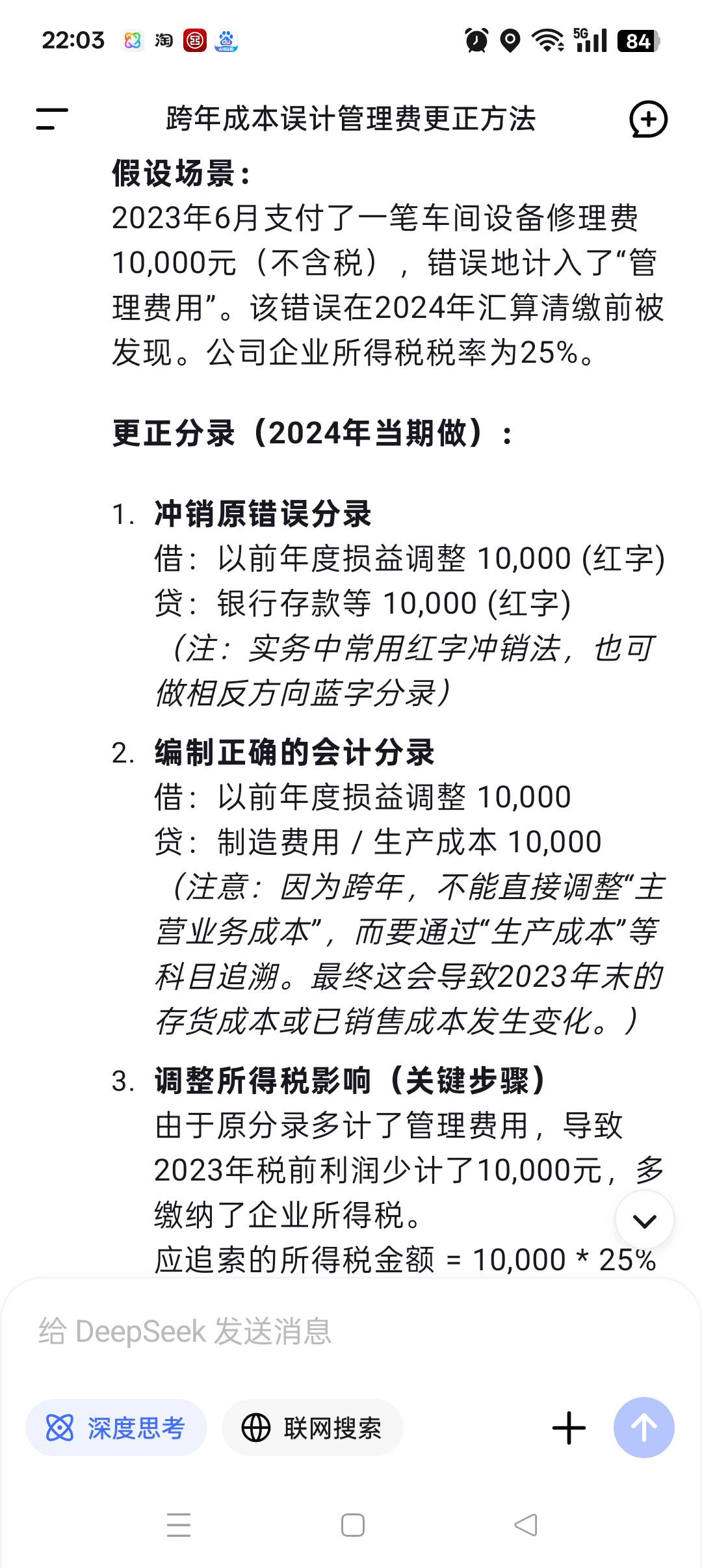This screenshot has width=702, height=1568.
Task: Toggle the 深度思考 chip
Action: [x=116, y=1428]
